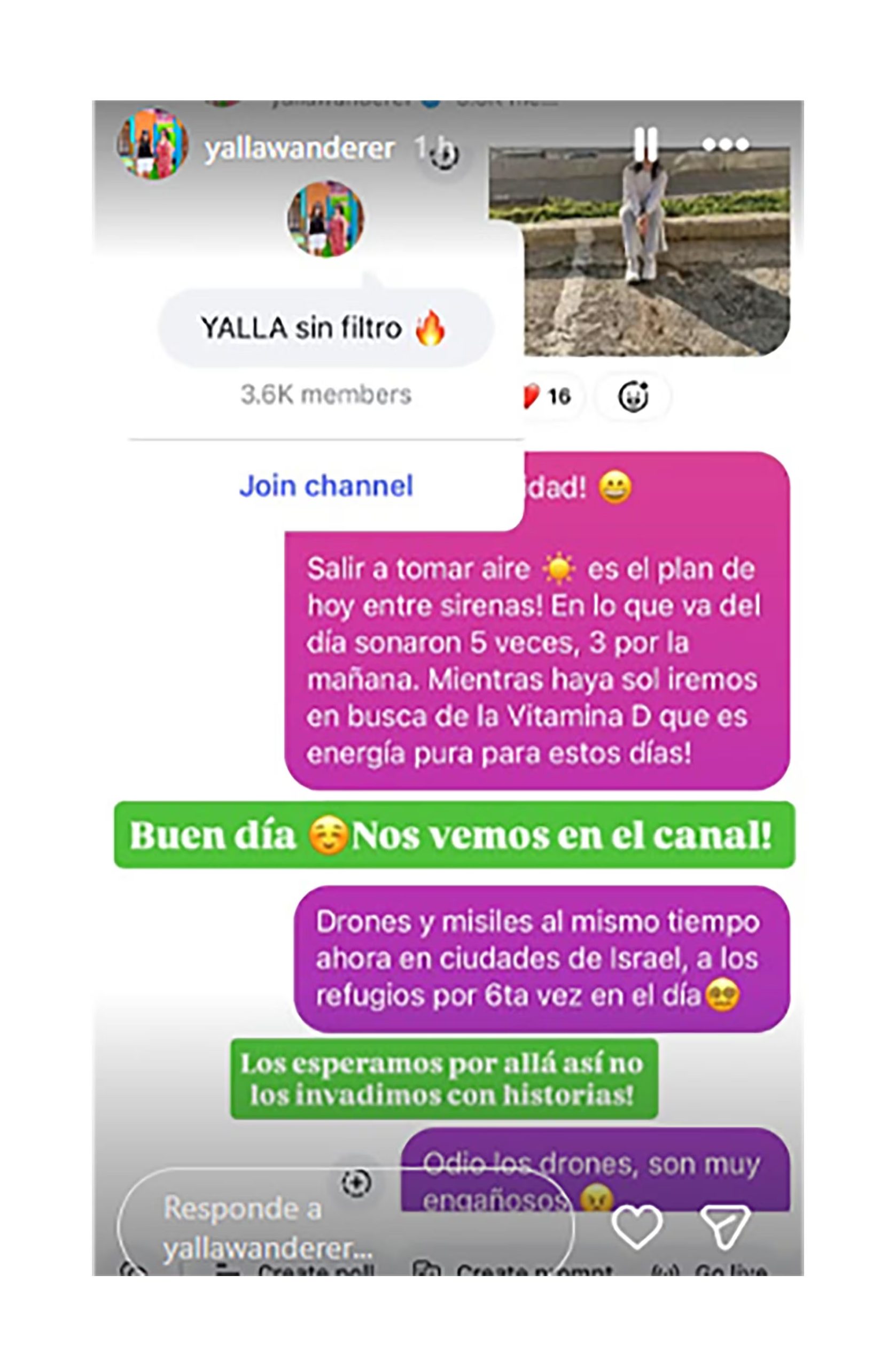The height and width of the screenshot is (1368, 896).
Task: Open the story's three-dot options menu
Action: click(726, 144)
